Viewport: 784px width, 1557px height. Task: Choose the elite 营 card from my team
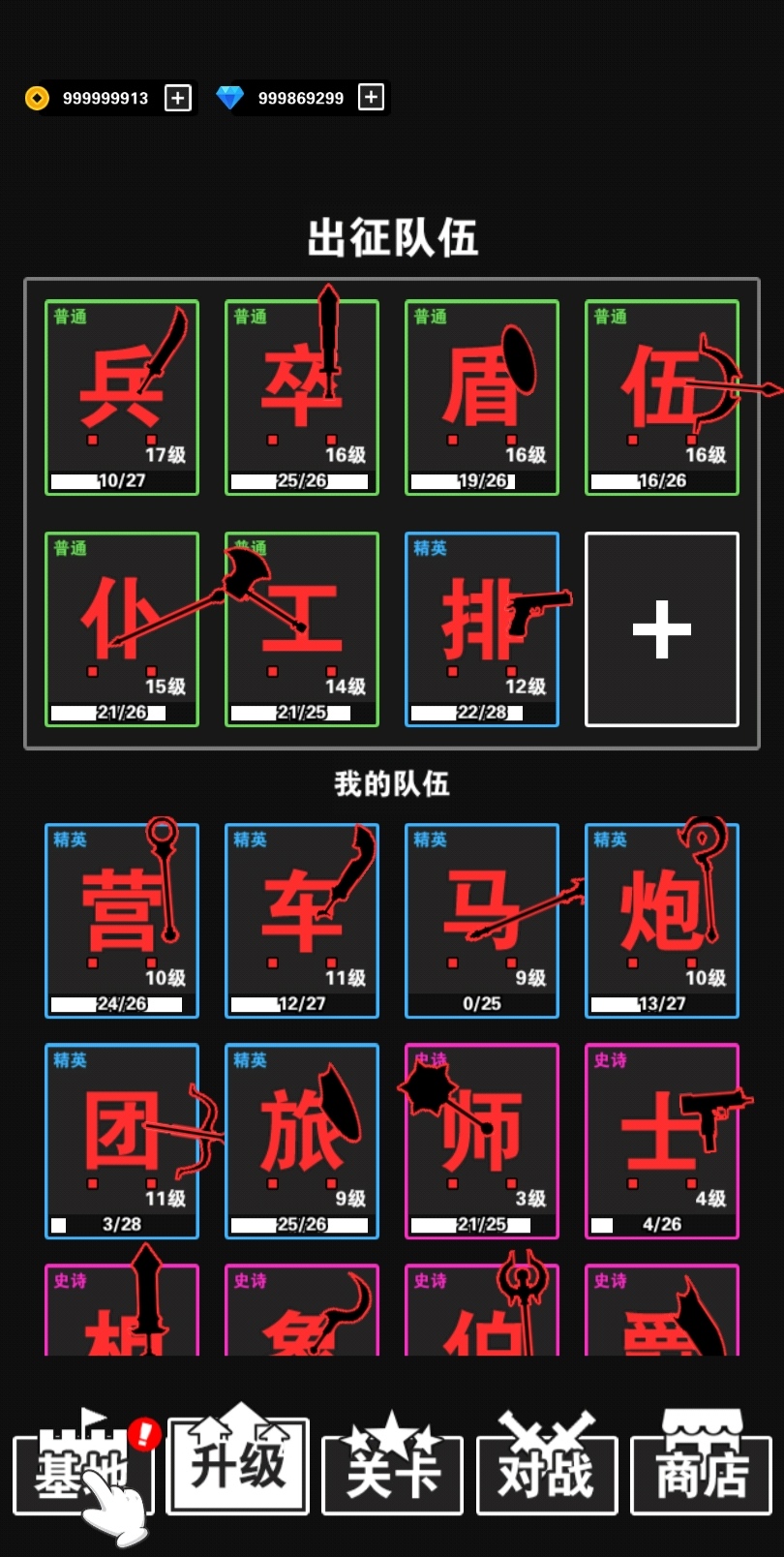pyautogui.click(x=122, y=921)
